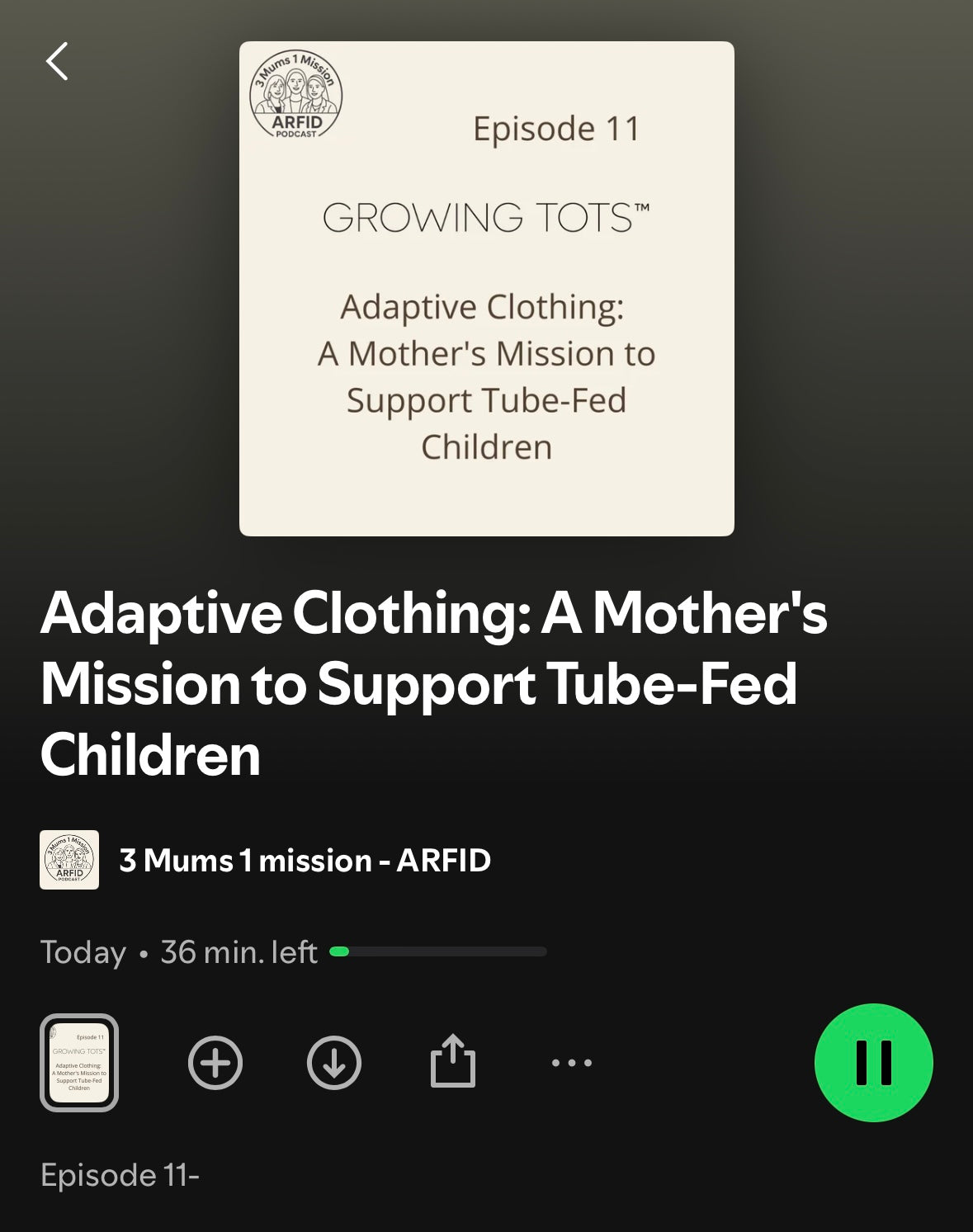Add episode to your library
The height and width of the screenshot is (1232, 973).
(215, 1063)
